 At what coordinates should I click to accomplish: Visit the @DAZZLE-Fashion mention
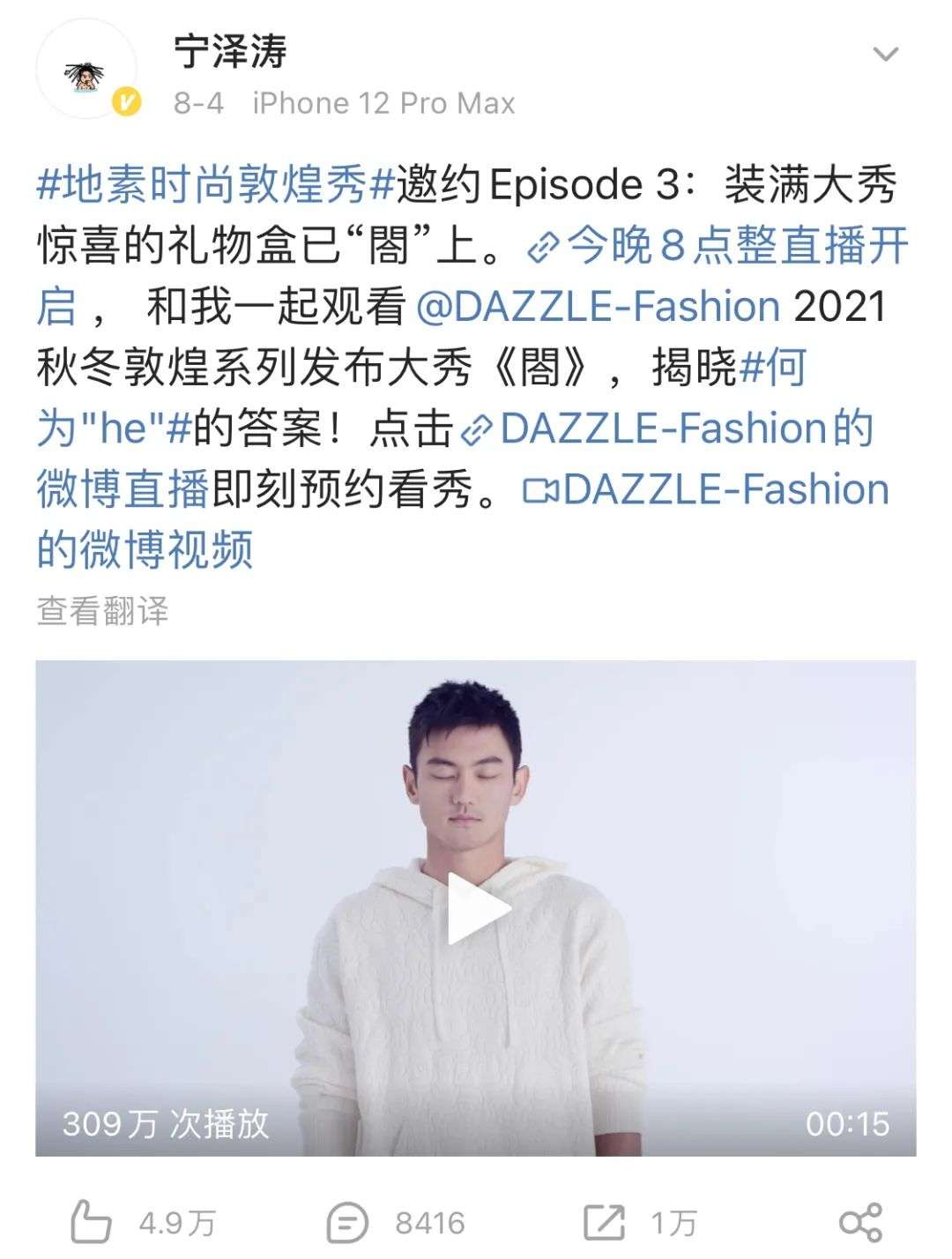click(x=597, y=307)
